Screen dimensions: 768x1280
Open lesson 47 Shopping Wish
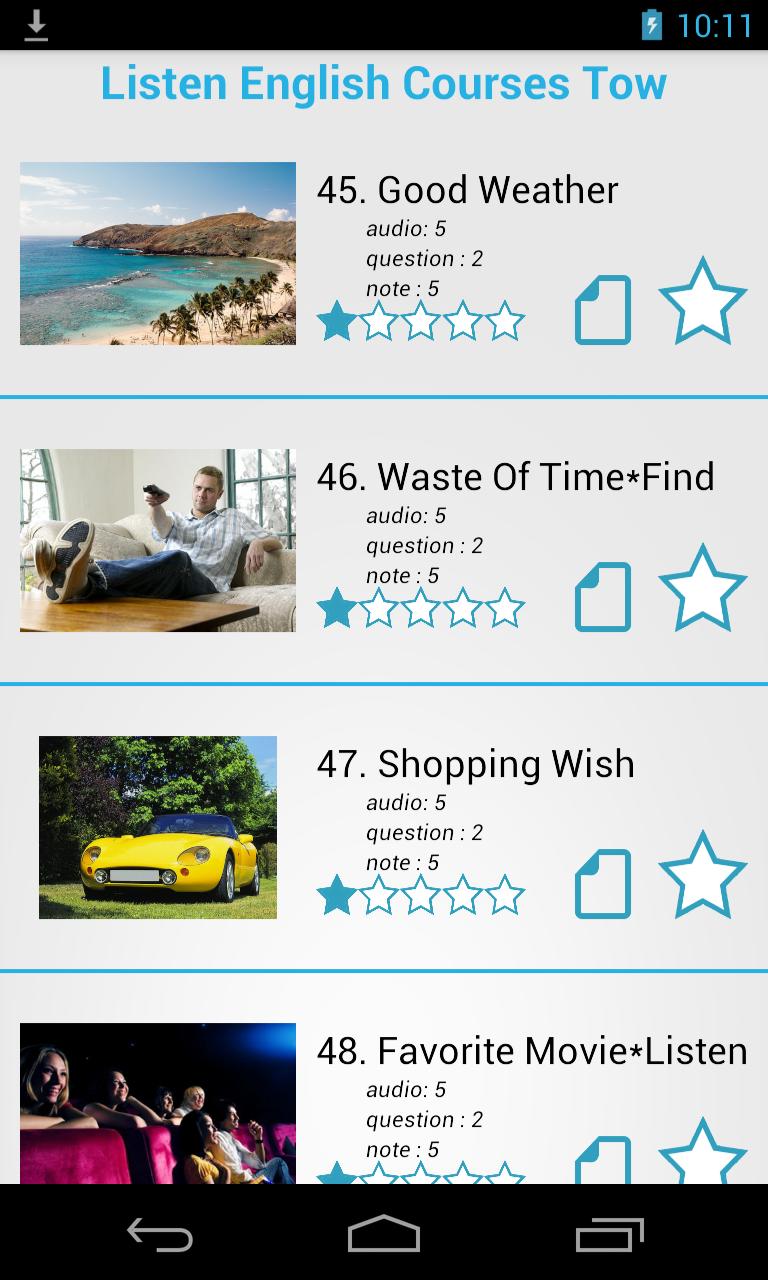(475, 764)
